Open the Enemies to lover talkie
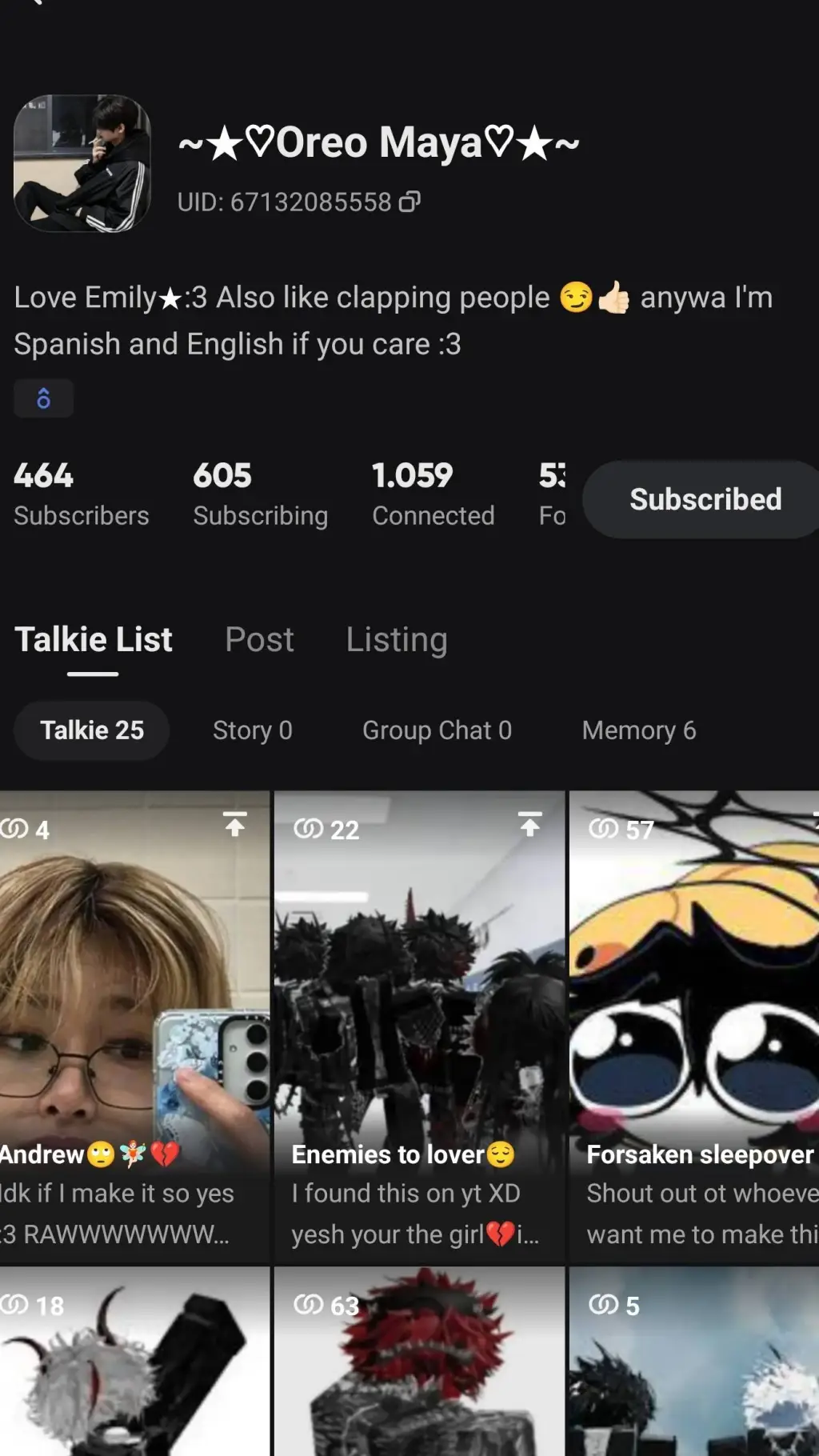Screen dimensions: 819x1456 point(419,1024)
